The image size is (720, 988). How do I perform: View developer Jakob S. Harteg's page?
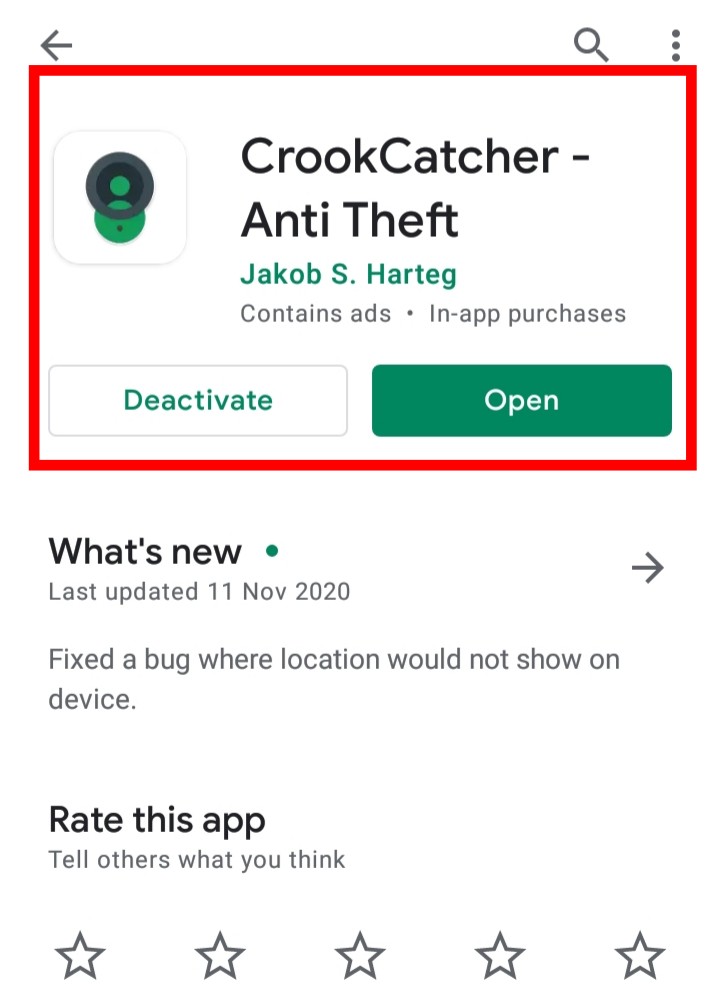pyautogui.click(x=348, y=274)
